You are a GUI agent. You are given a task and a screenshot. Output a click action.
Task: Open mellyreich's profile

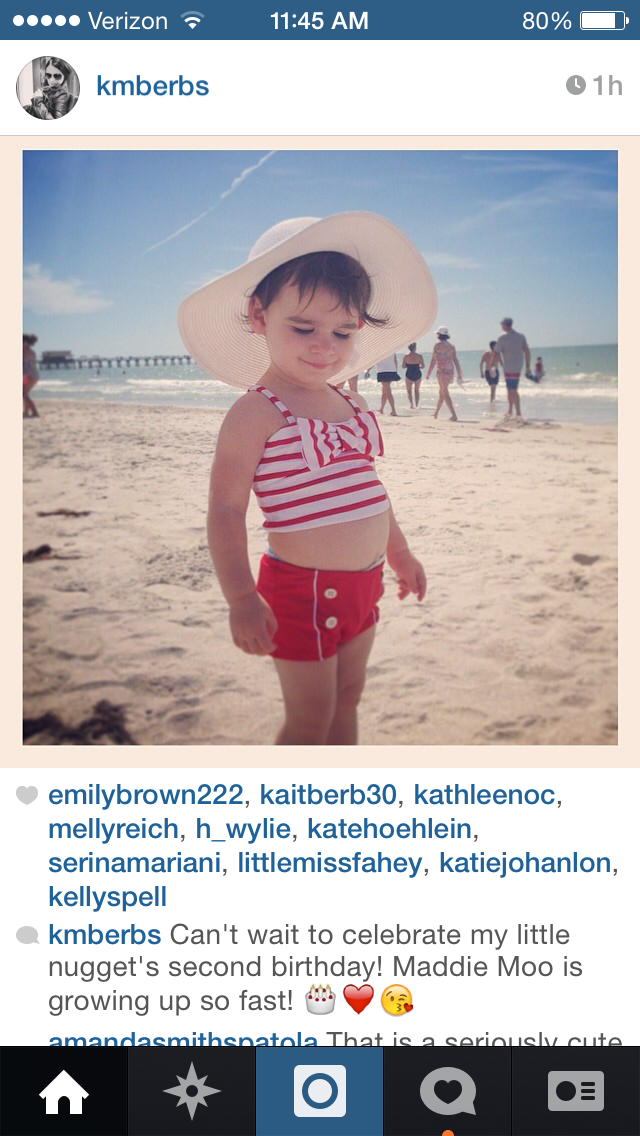tap(114, 829)
